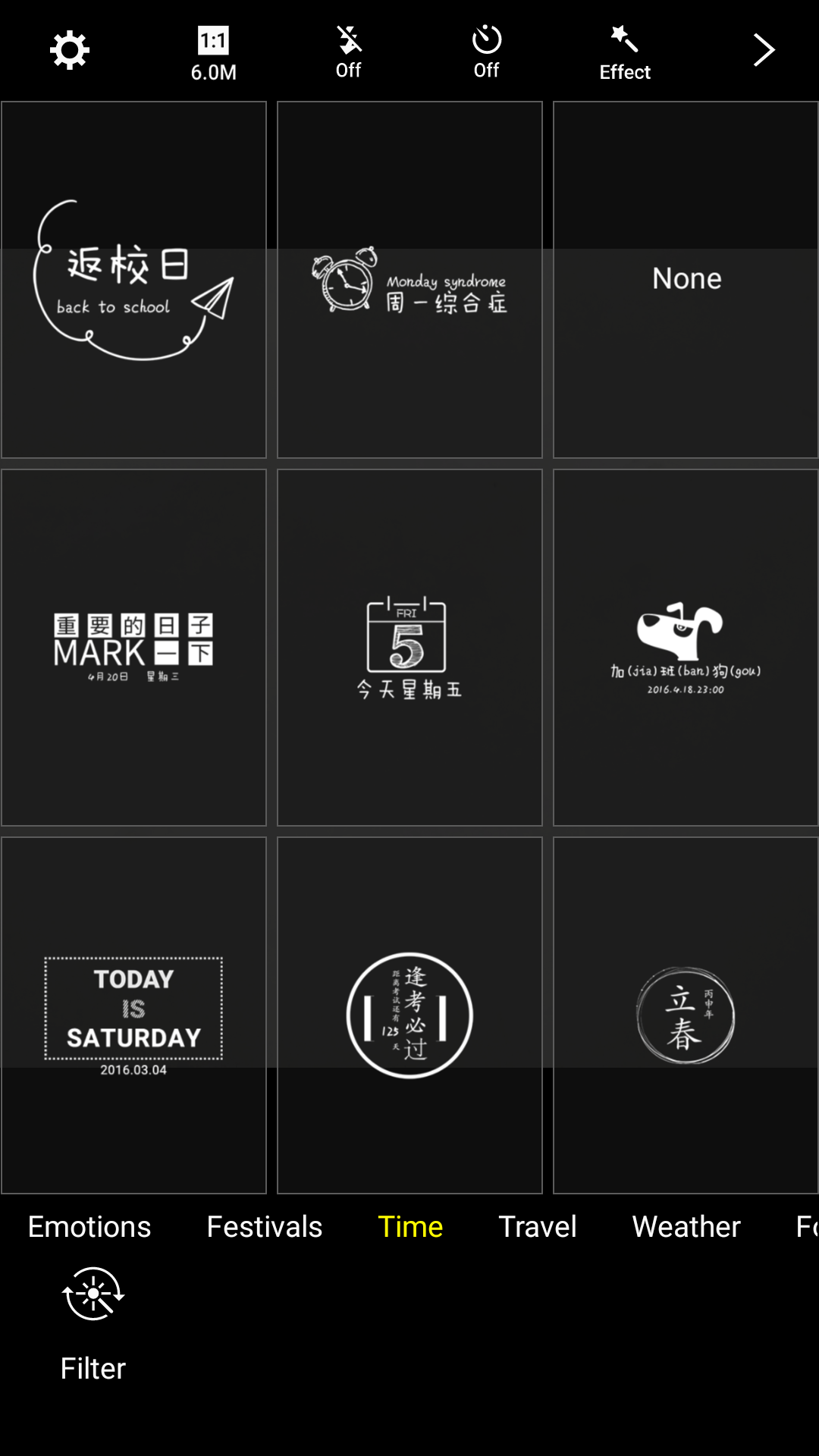Choose the overtime dog sticker
The image size is (819, 1456).
686,647
